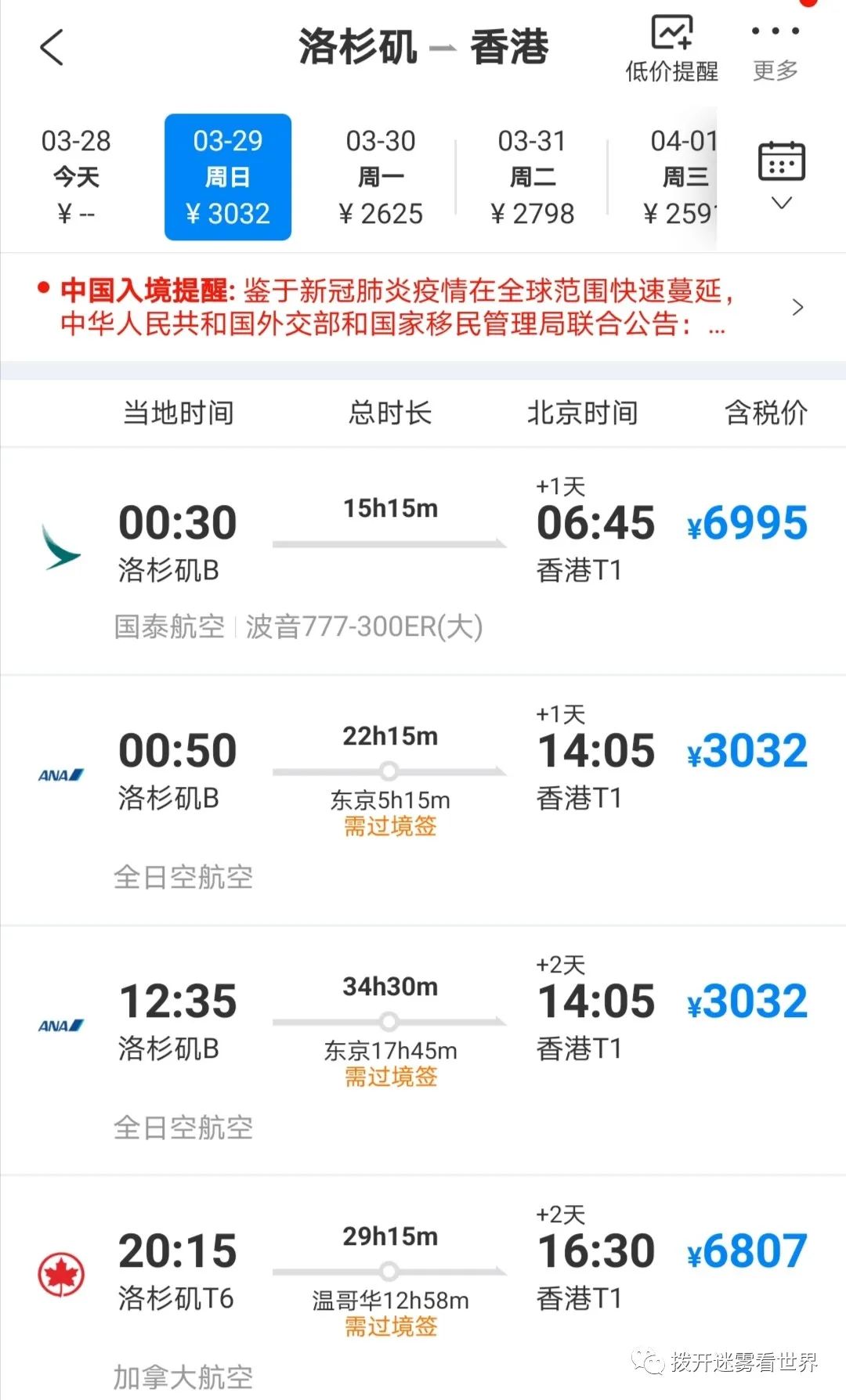
Task: Go back from the flight list
Action: tap(52, 48)
